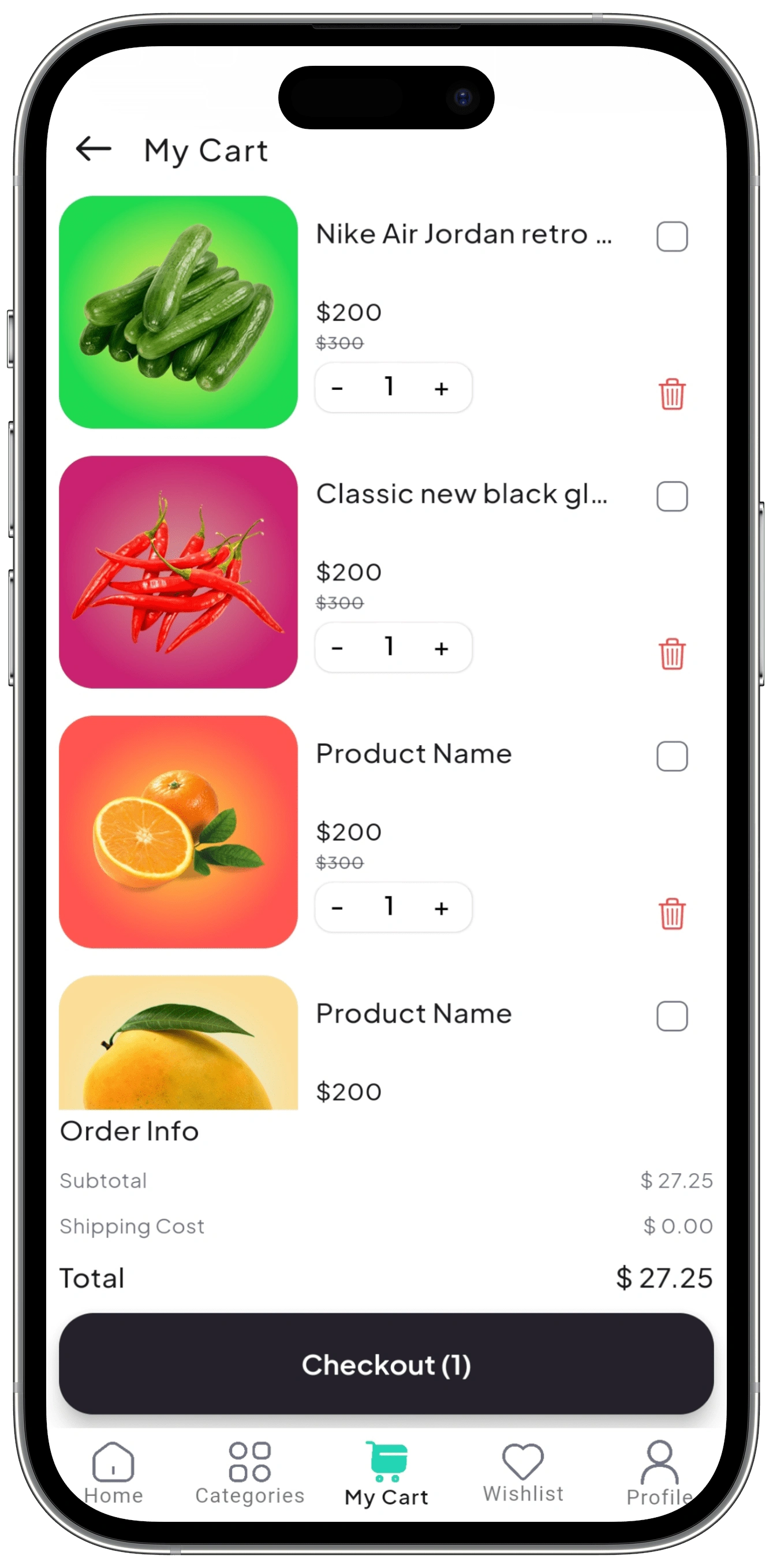Image resolution: width=773 pixels, height=1568 pixels.
Task: Delete the orange Product Name item
Action: click(x=672, y=914)
